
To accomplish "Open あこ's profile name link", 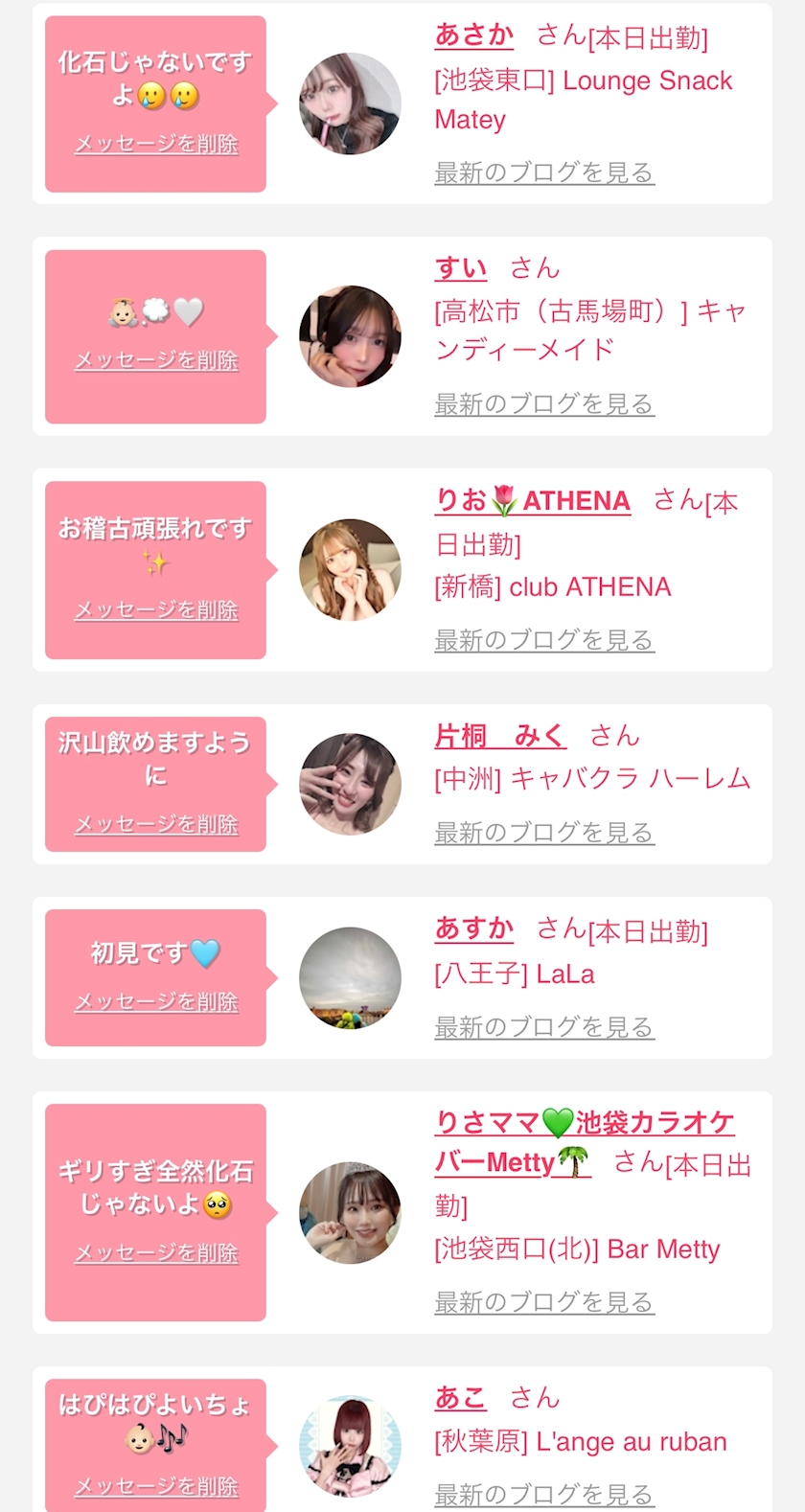I will 461,1397.
